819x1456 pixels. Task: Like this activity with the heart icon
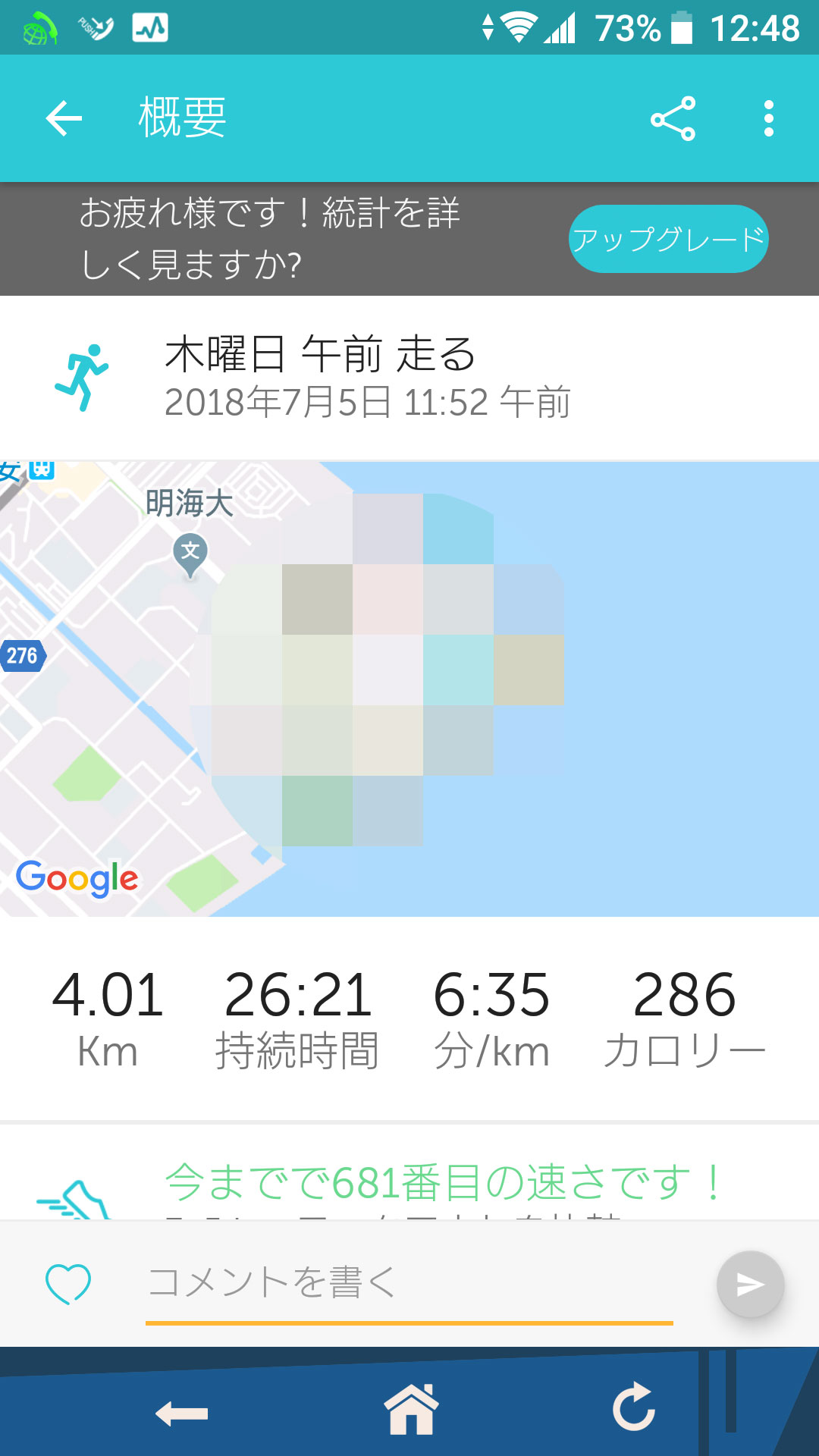68,1283
